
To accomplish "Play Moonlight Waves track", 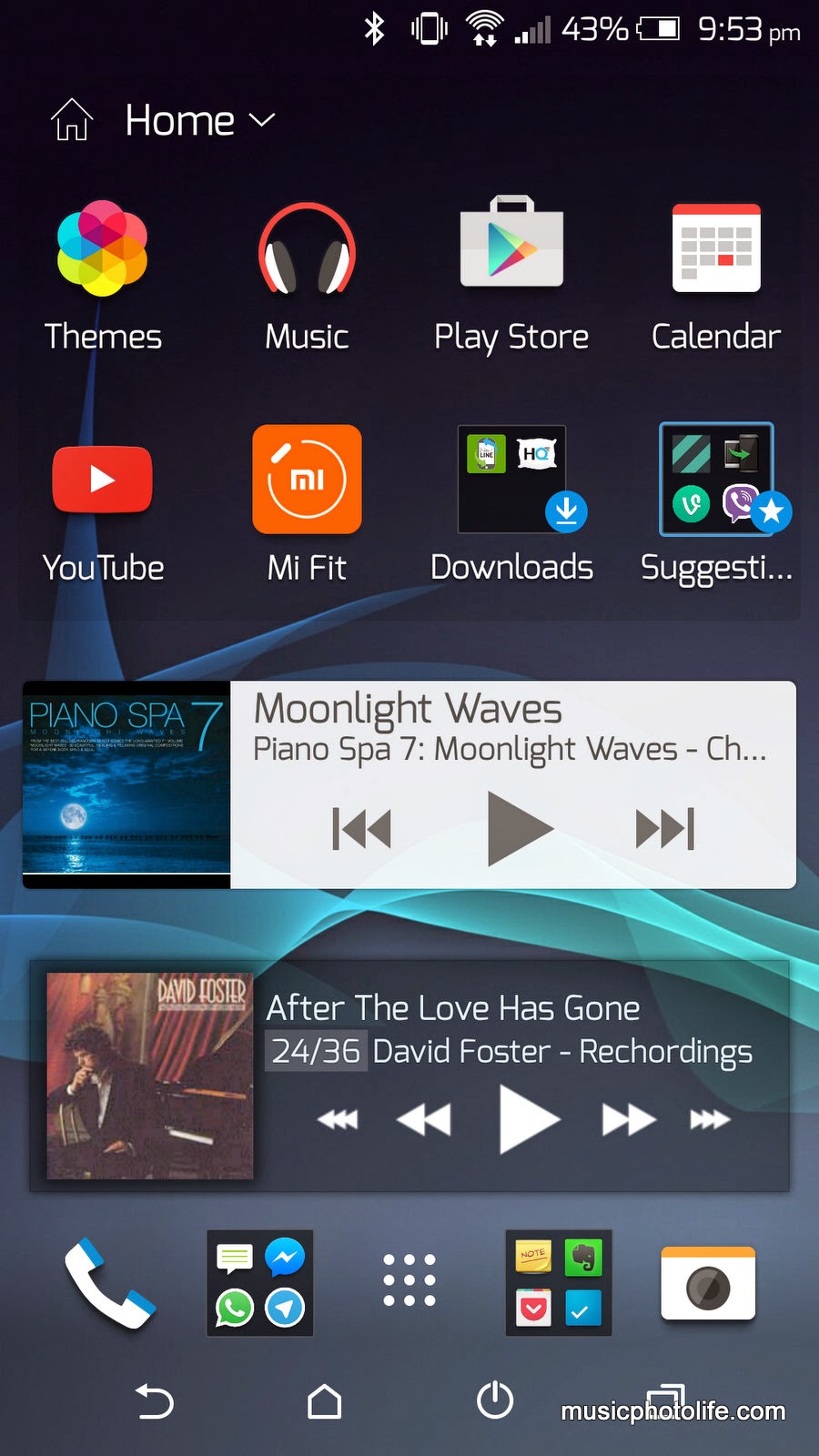I will (519, 828).
